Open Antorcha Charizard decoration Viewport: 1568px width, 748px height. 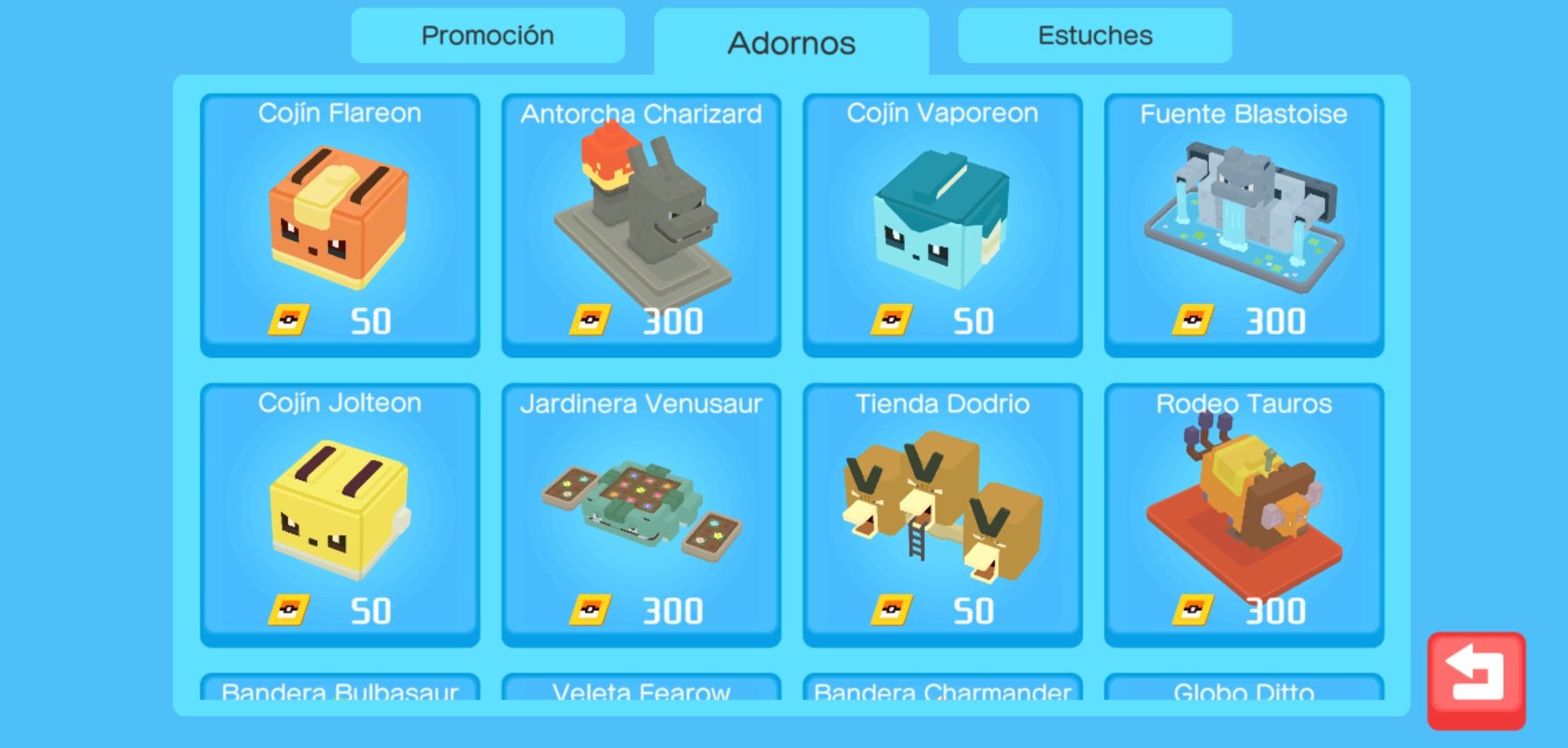(640, 225)
